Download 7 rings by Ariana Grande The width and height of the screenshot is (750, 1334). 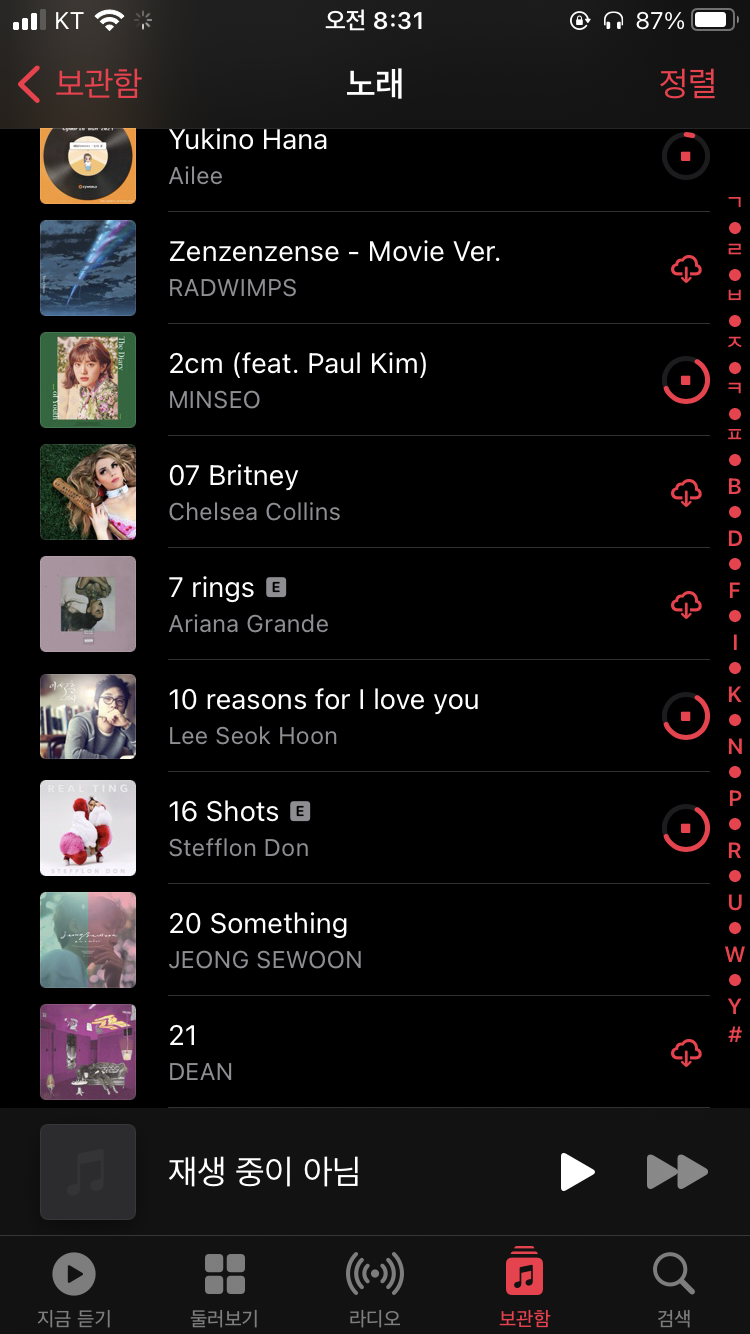pyautogui.click(x=686, y=604)
